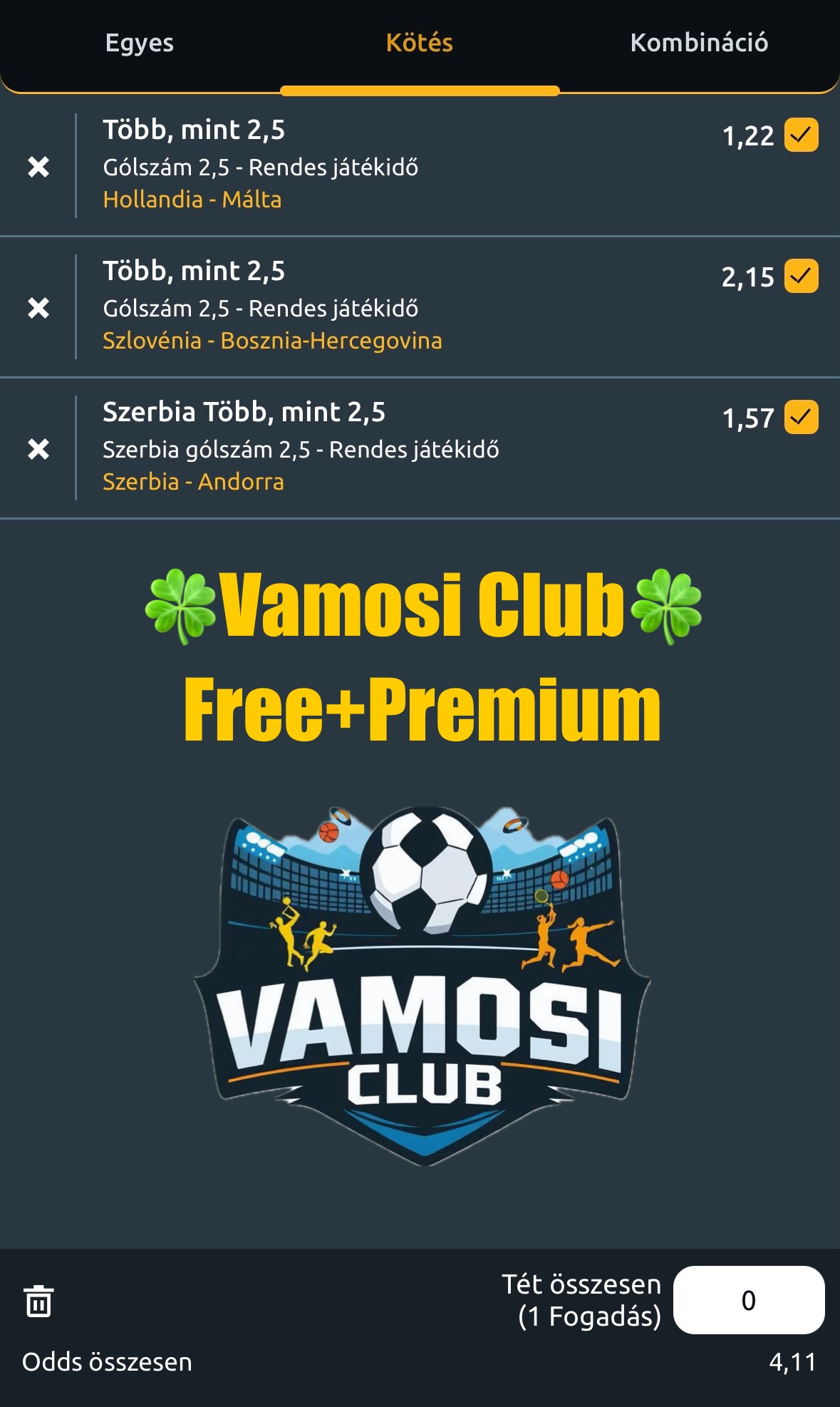This screenshot has height=1407, width=840.
Task: Uncheck the 1,57 odds checkbox
Action: point(802,417)
